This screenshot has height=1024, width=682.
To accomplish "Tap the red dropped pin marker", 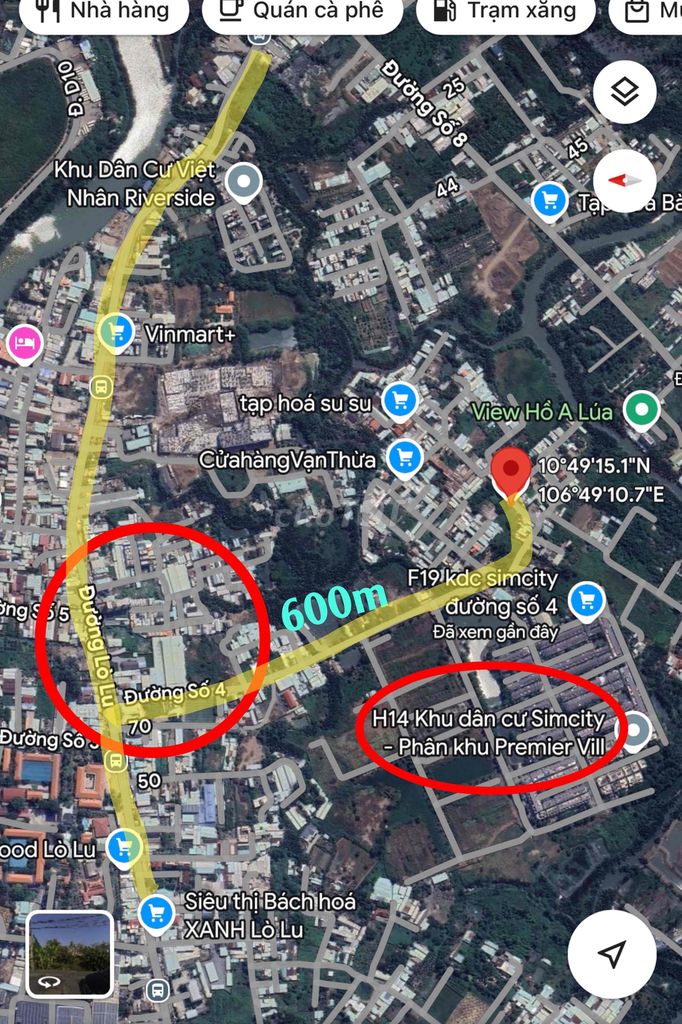I will [512, 472].
